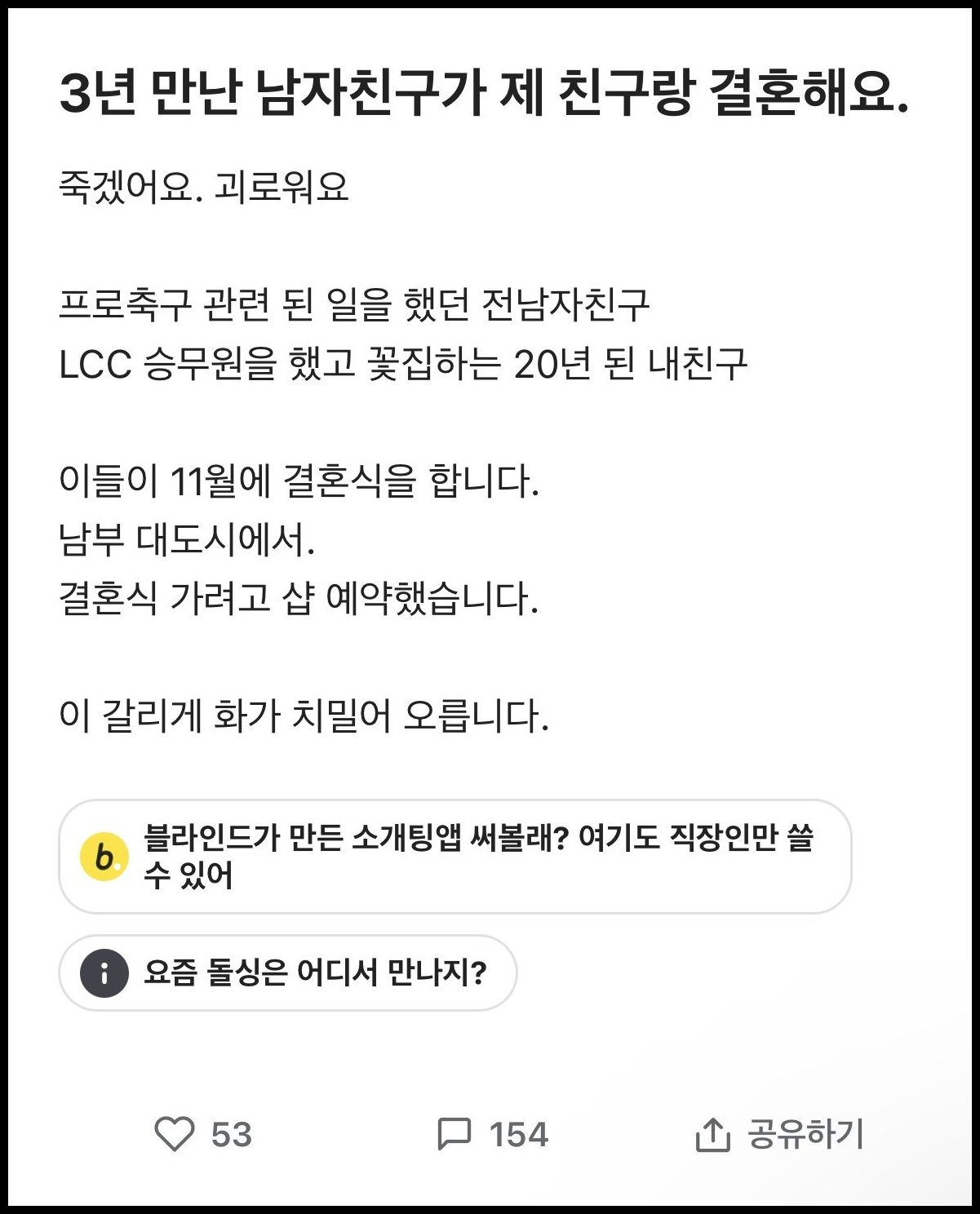Open the 요즘 돌싱은 어디서 만나지? suggestion
Image resolution: width=980 pixels, height=1214 pixels.
coord(287,973)
